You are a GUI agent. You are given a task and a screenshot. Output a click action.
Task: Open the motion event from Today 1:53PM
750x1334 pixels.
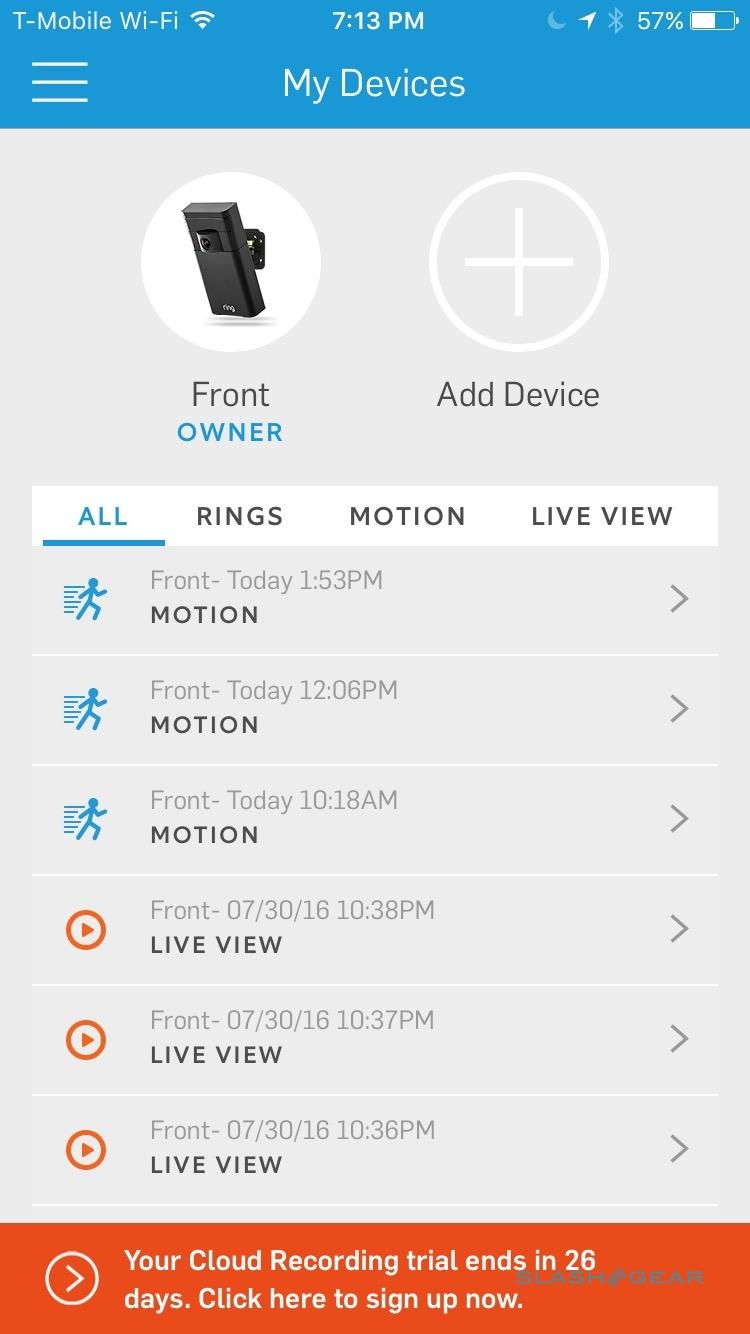point(374,598)
